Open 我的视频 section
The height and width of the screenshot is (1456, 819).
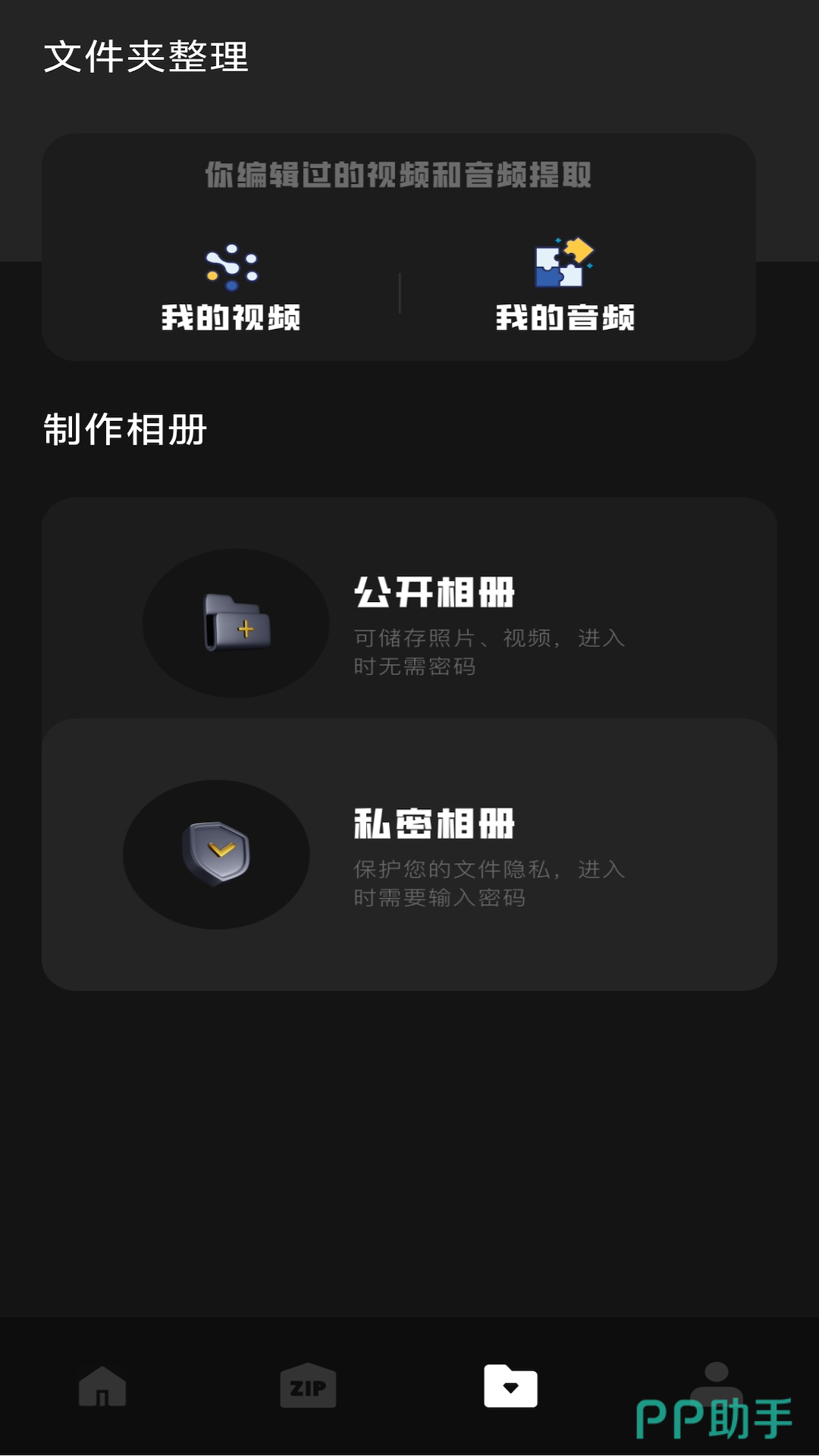(x=231, y=289)
